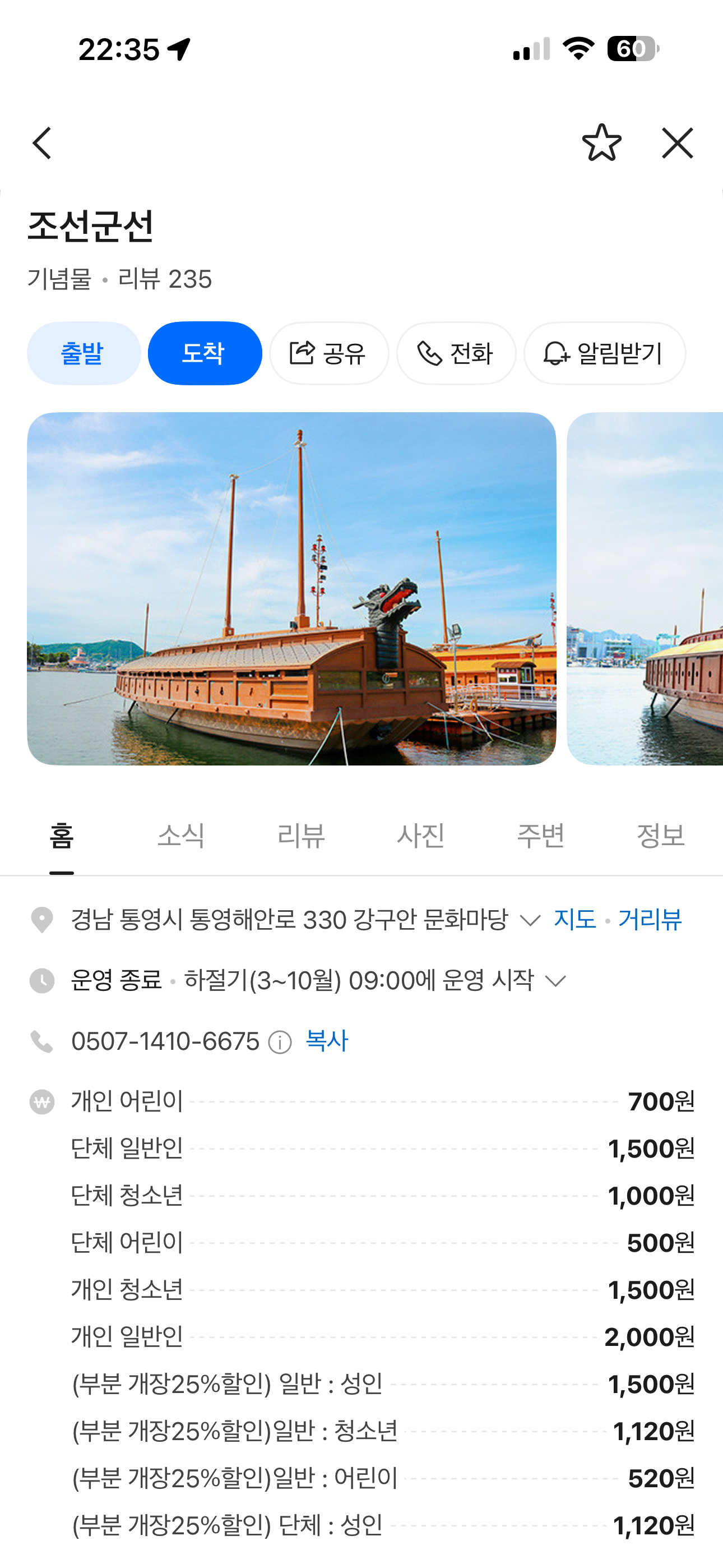
Task: Enable notifications with 알림받기
Action: pos(604,354)
